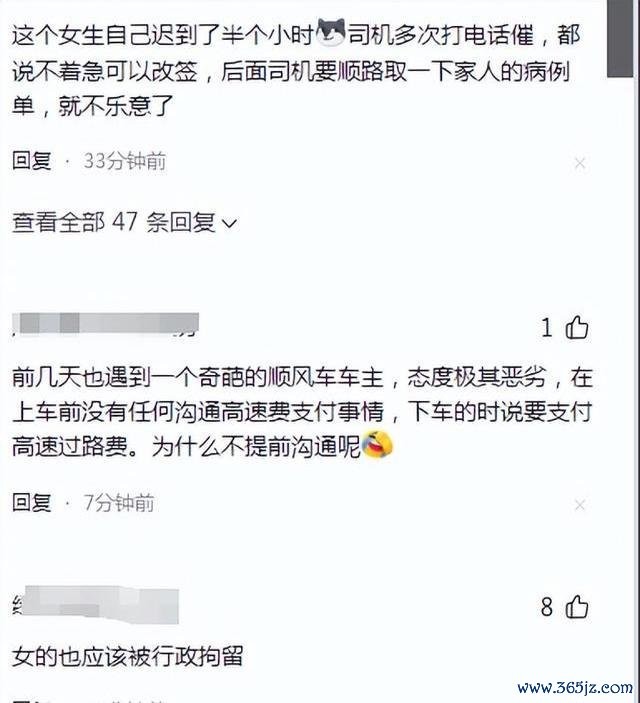Like the comment 女的也应该被行政拘留

[x=577, y=606]
